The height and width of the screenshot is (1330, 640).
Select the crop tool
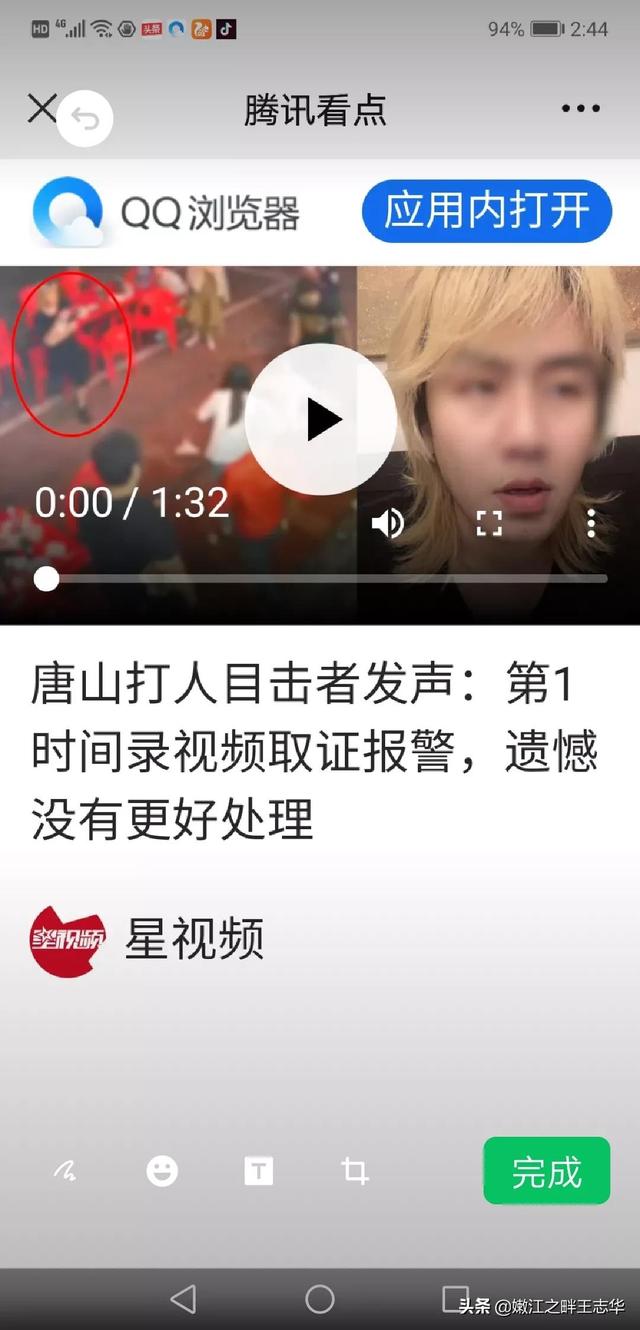click(355, 1171)
